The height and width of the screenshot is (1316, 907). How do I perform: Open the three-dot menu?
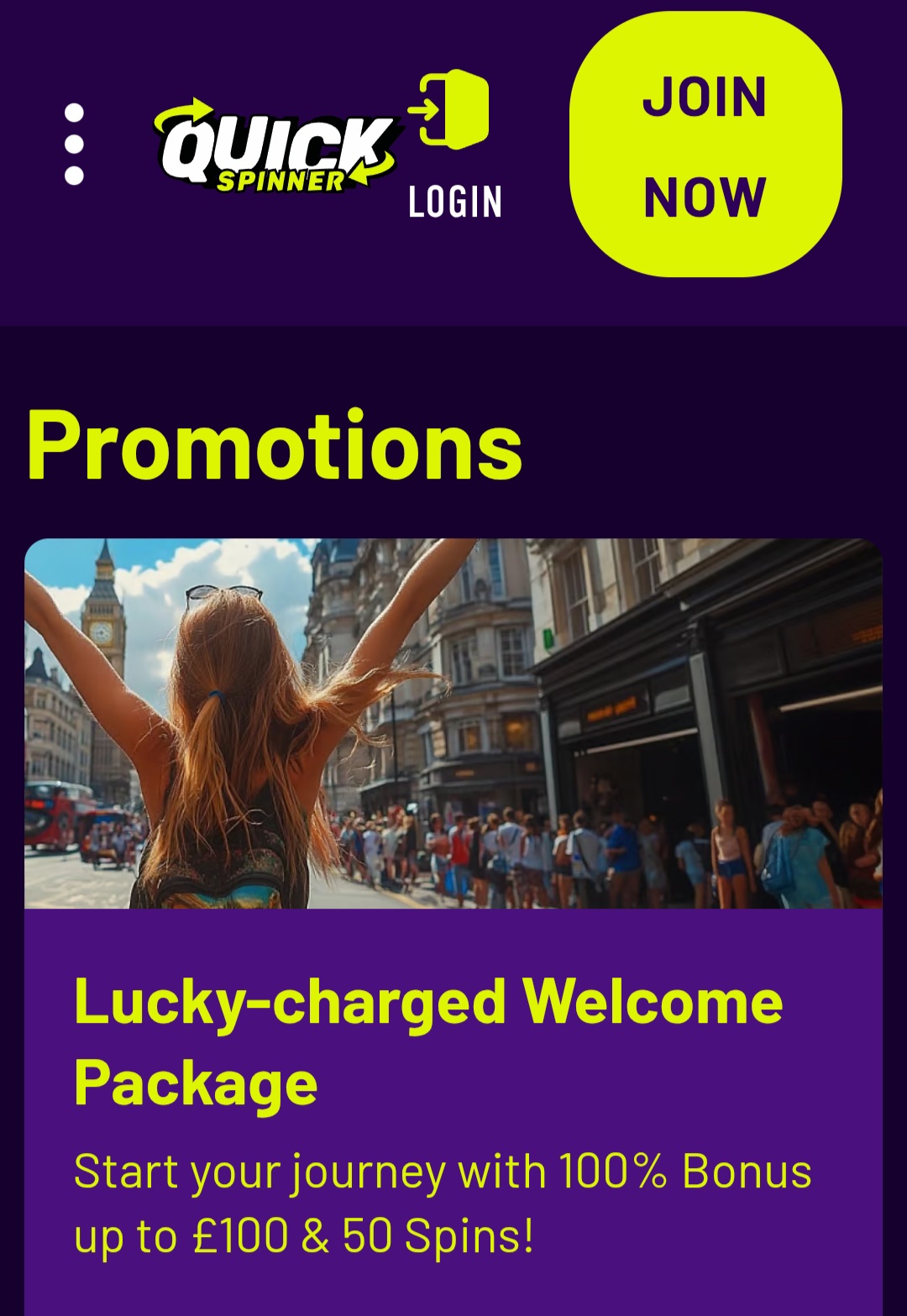(74, 144)
